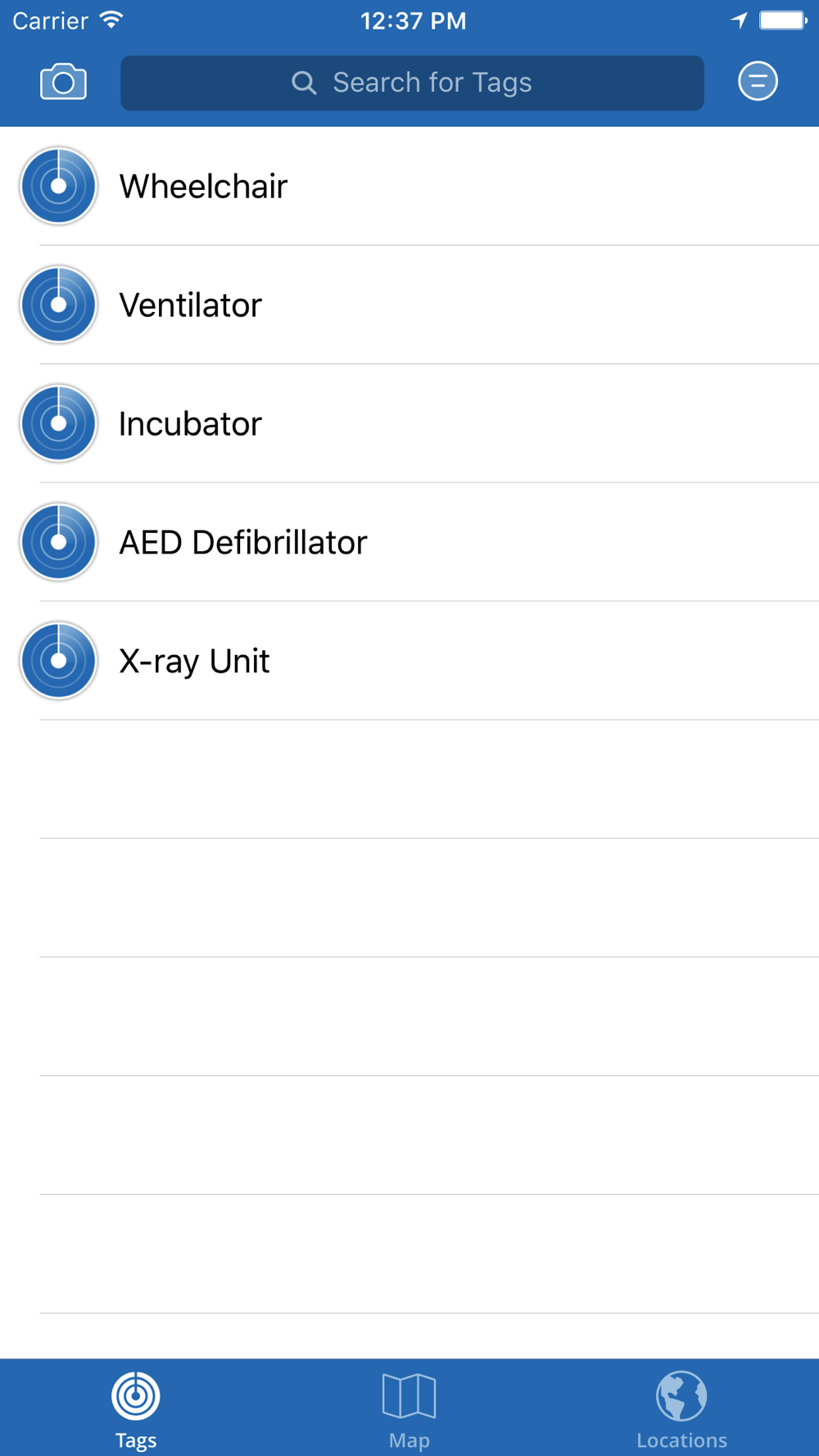Screen dimensions: 819x1456
Task: Open the camera icon in the header
Action: pyautogui.click(x=63, y=82)
